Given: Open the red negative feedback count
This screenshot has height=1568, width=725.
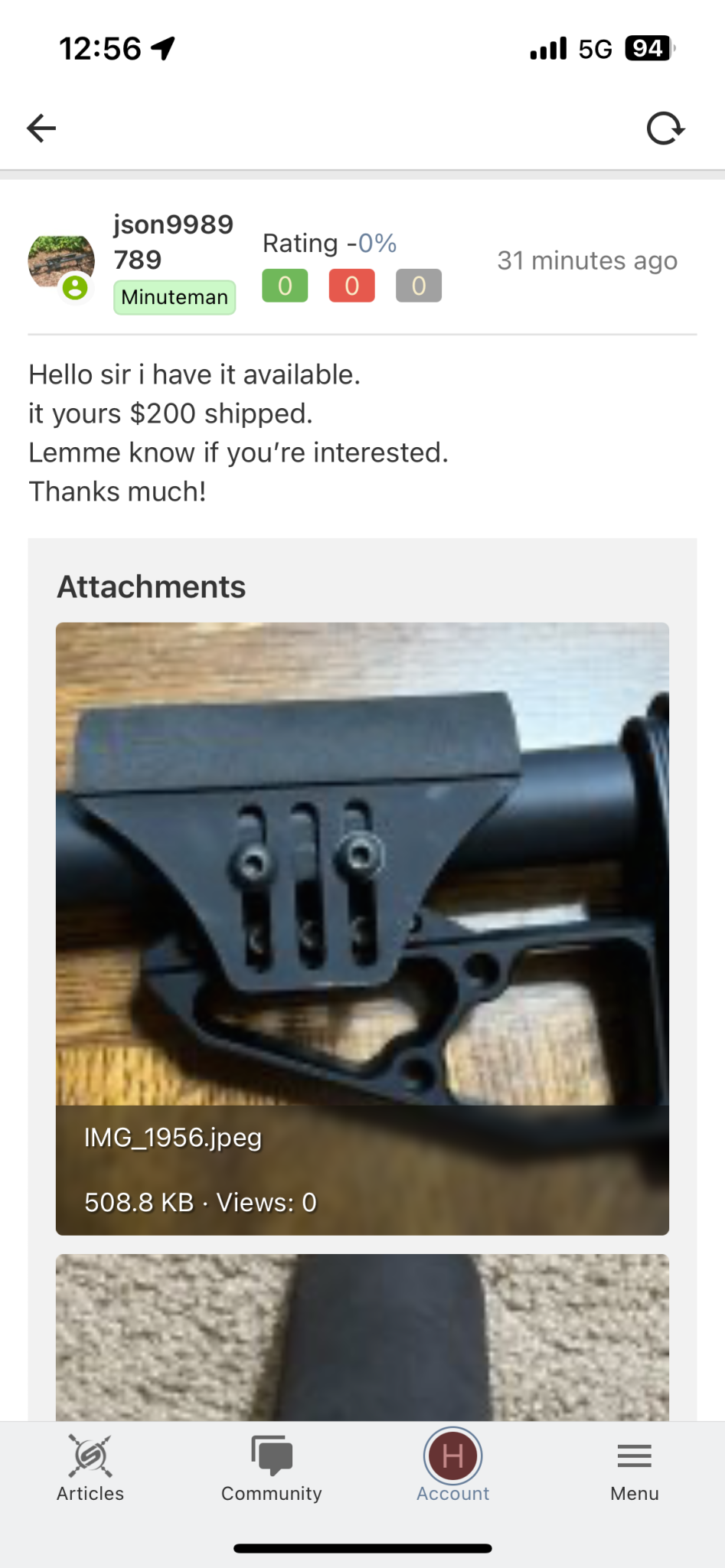Looking at the screenshot, I should point(352,286).
